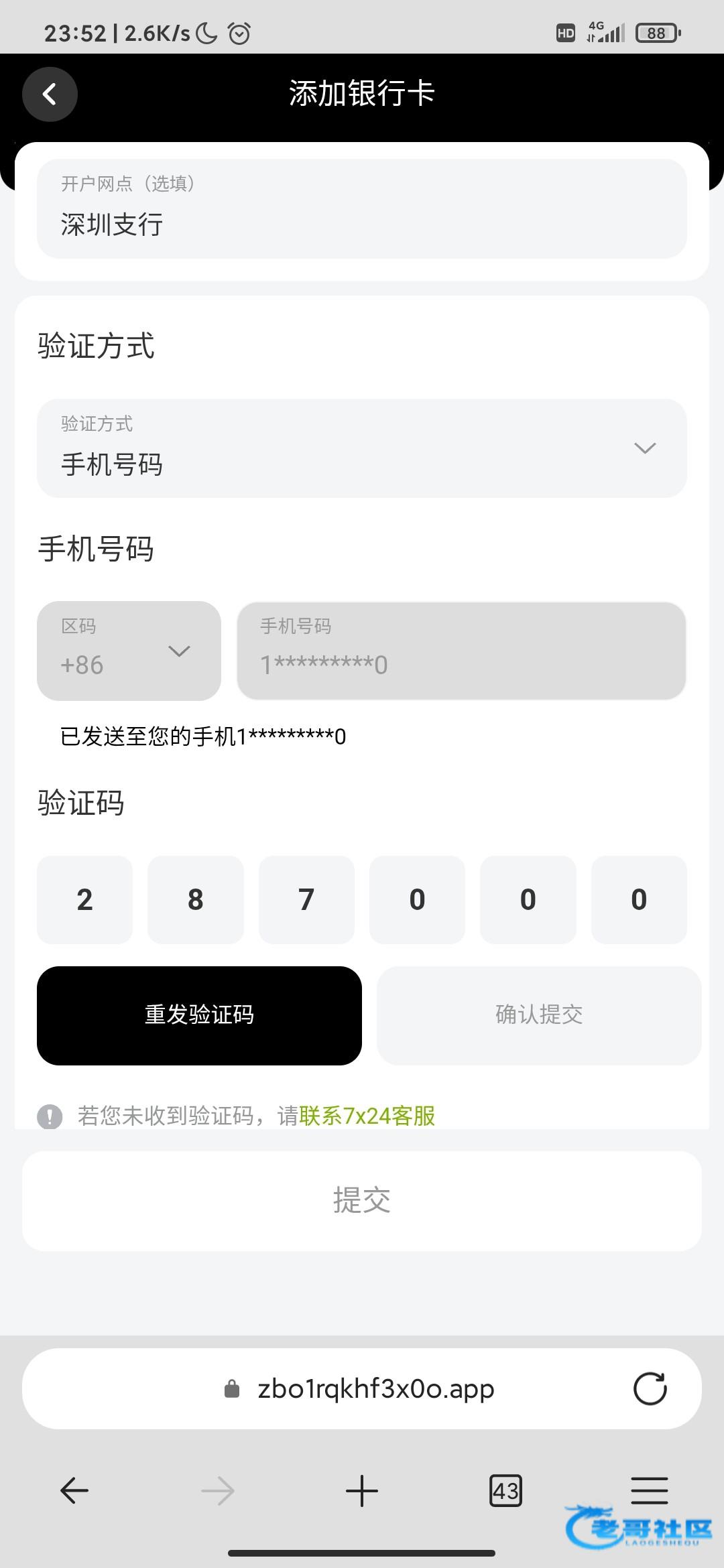The image size is (724, 1568).
Task: Tap the 确认提交 button
Action: point(538,1015)
